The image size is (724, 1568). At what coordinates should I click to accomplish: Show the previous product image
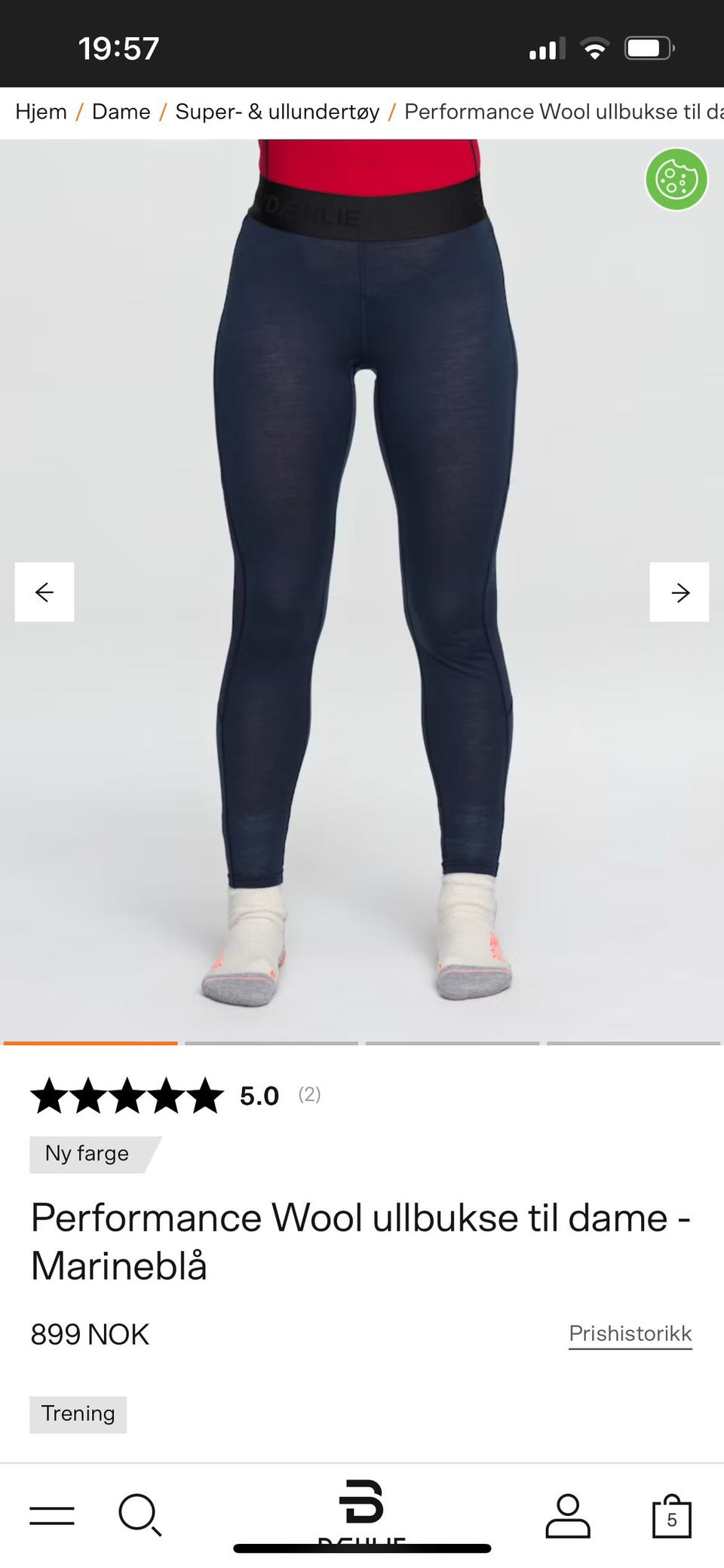point(44,592)
